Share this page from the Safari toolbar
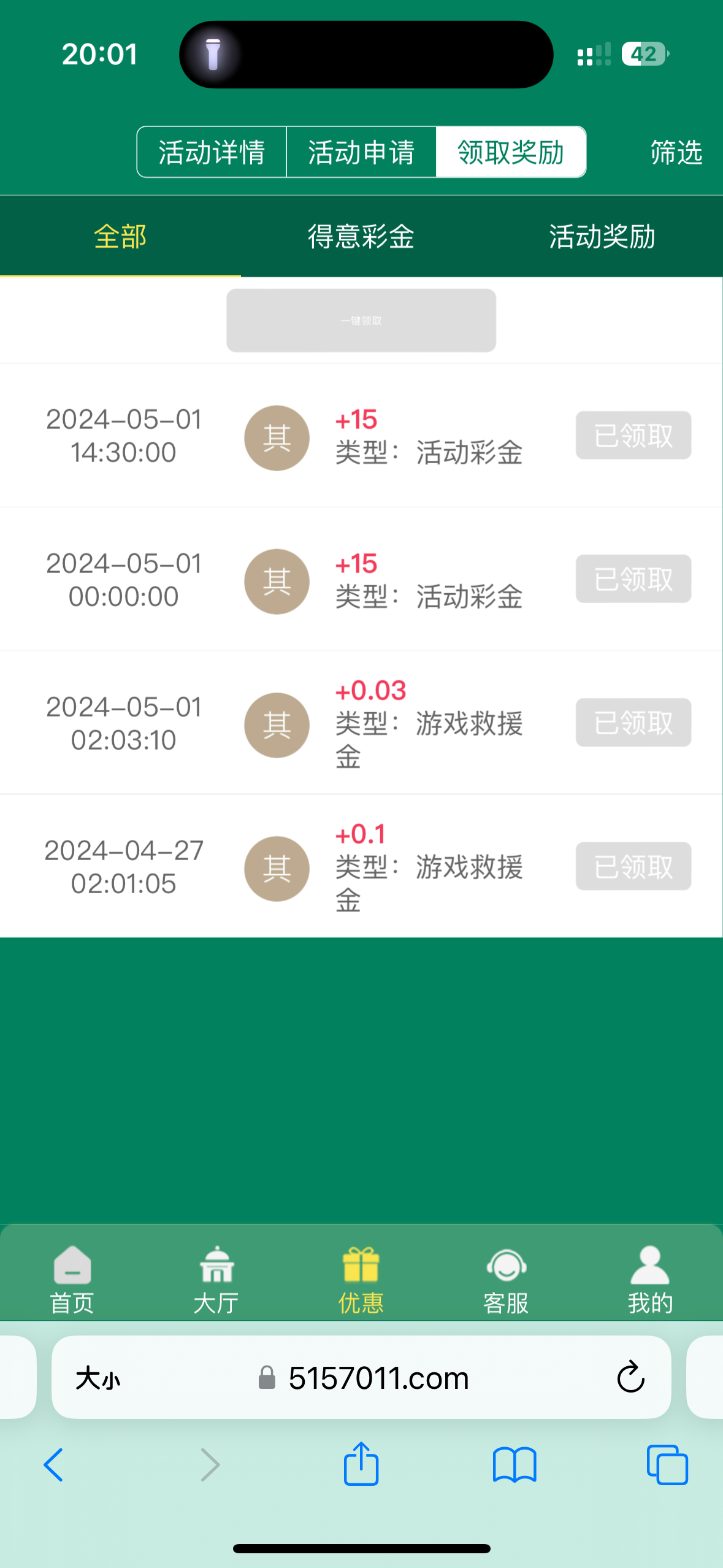723x1568 pixels. tap(361, 1464)
